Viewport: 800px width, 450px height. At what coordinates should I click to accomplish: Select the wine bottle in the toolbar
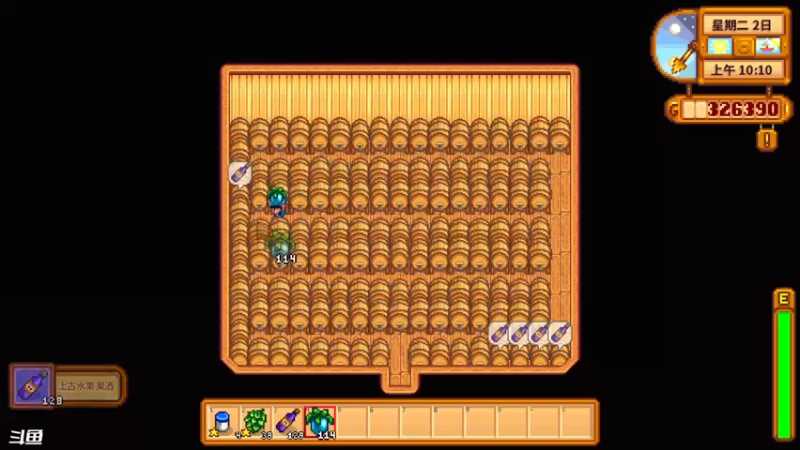(287, 421)
